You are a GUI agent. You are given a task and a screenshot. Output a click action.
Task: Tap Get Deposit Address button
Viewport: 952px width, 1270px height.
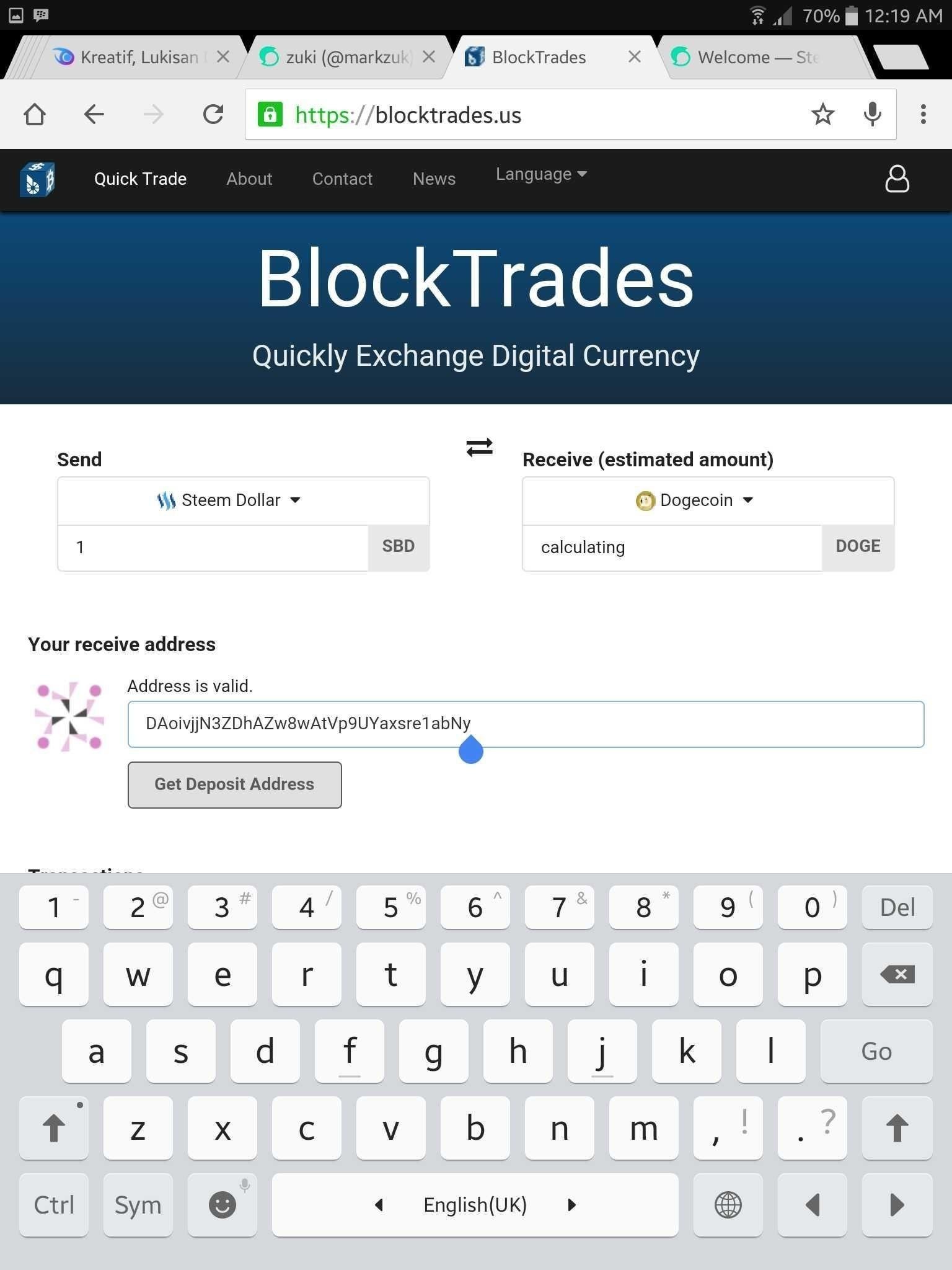234,784
